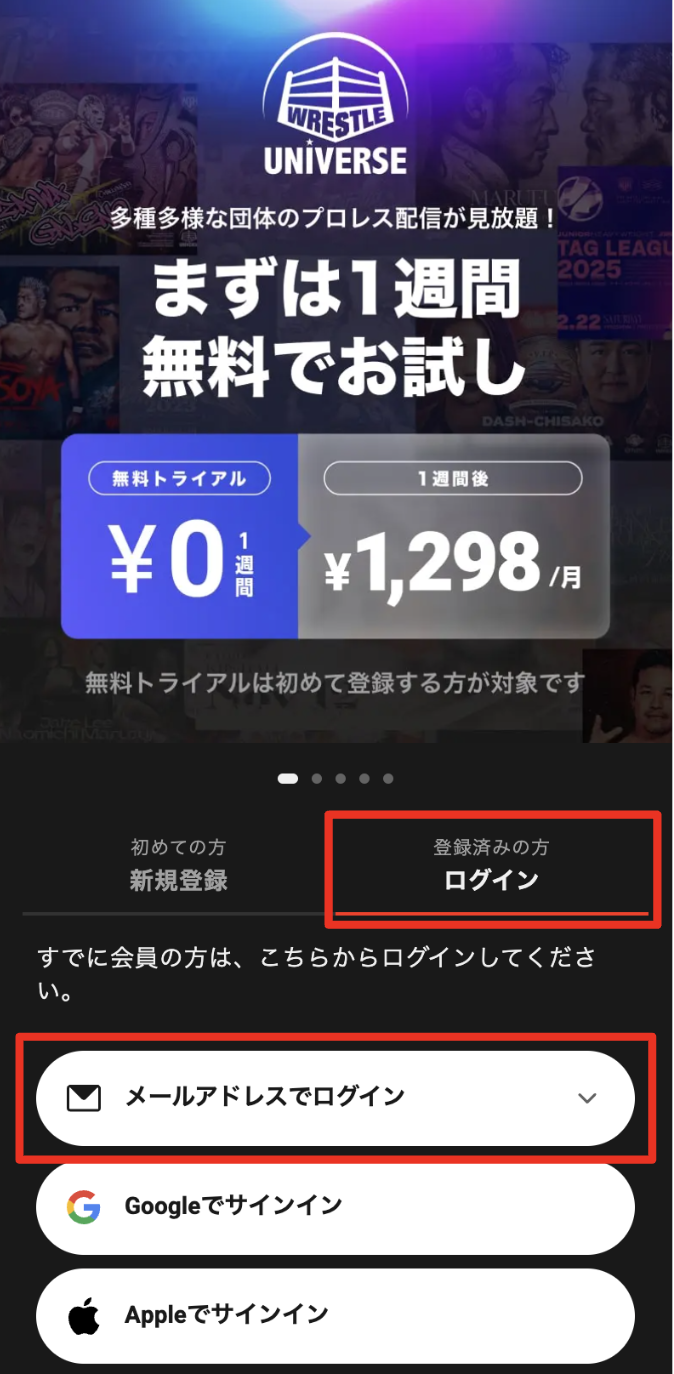
Task: Expand メールアドレスでログイン option
Action: pyautogui.click(x=335, y=1098)
